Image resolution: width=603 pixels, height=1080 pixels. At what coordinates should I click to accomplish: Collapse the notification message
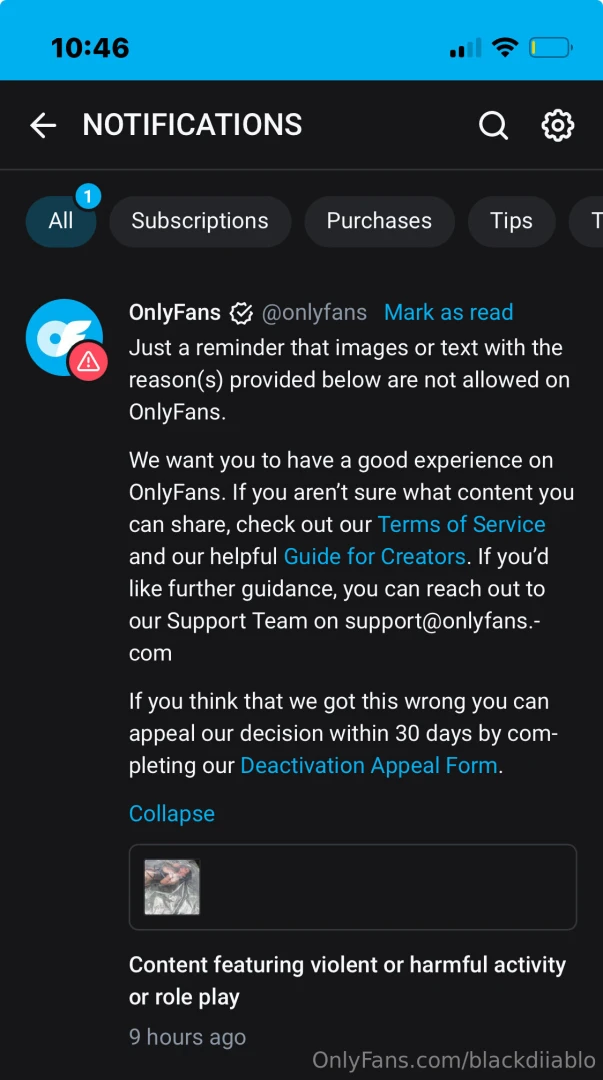172,813
